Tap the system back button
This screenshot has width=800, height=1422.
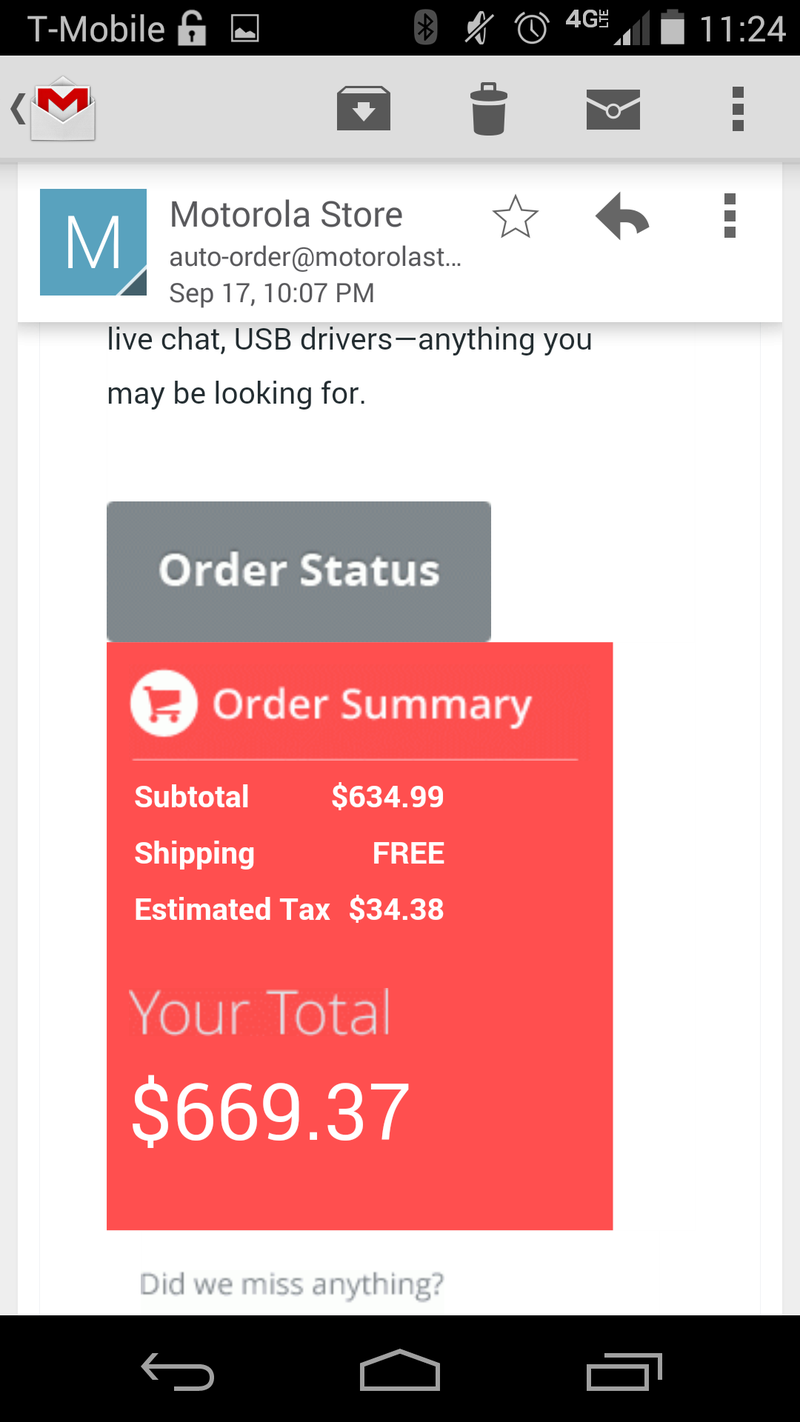click(178, 1369)
